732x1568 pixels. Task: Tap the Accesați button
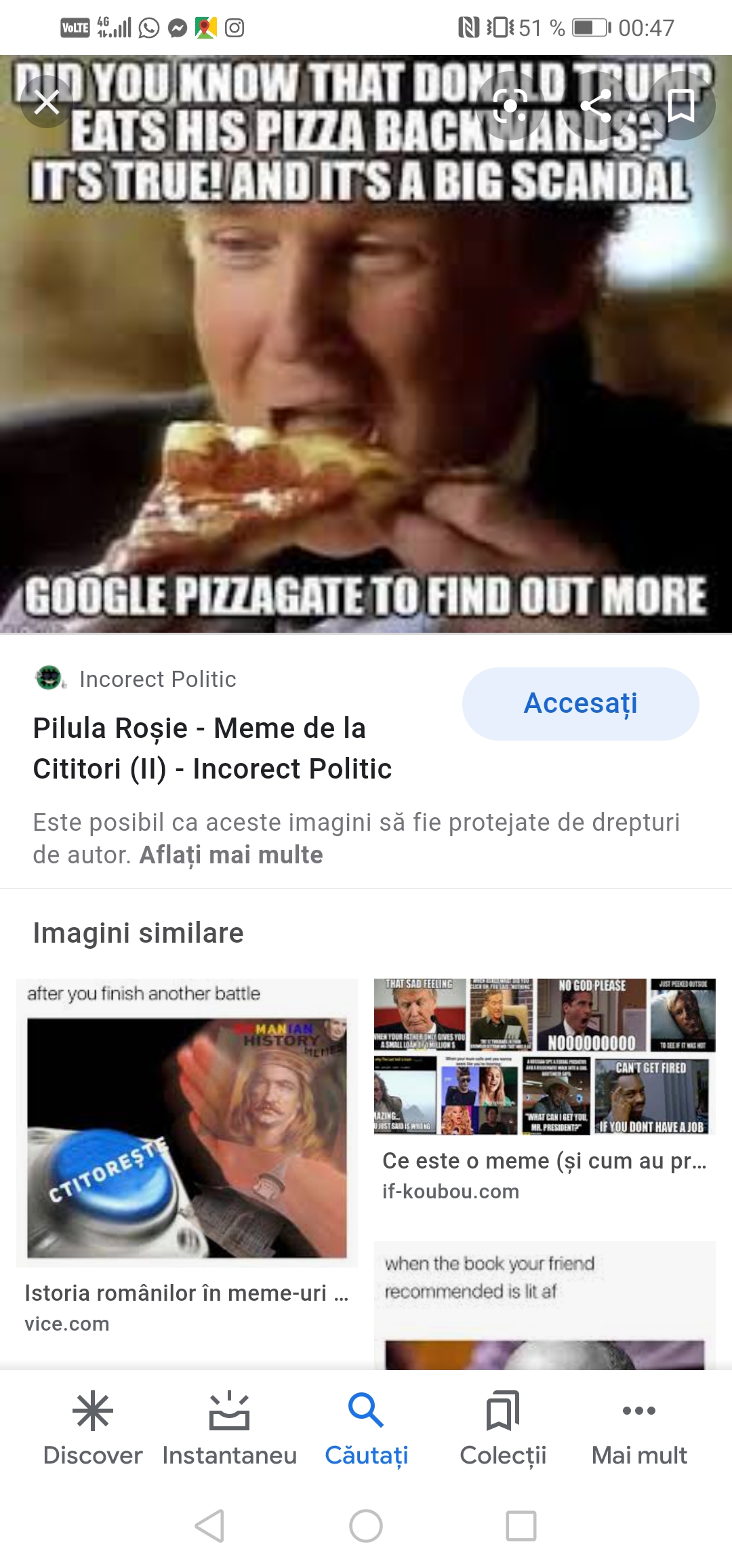pos(581,703)
